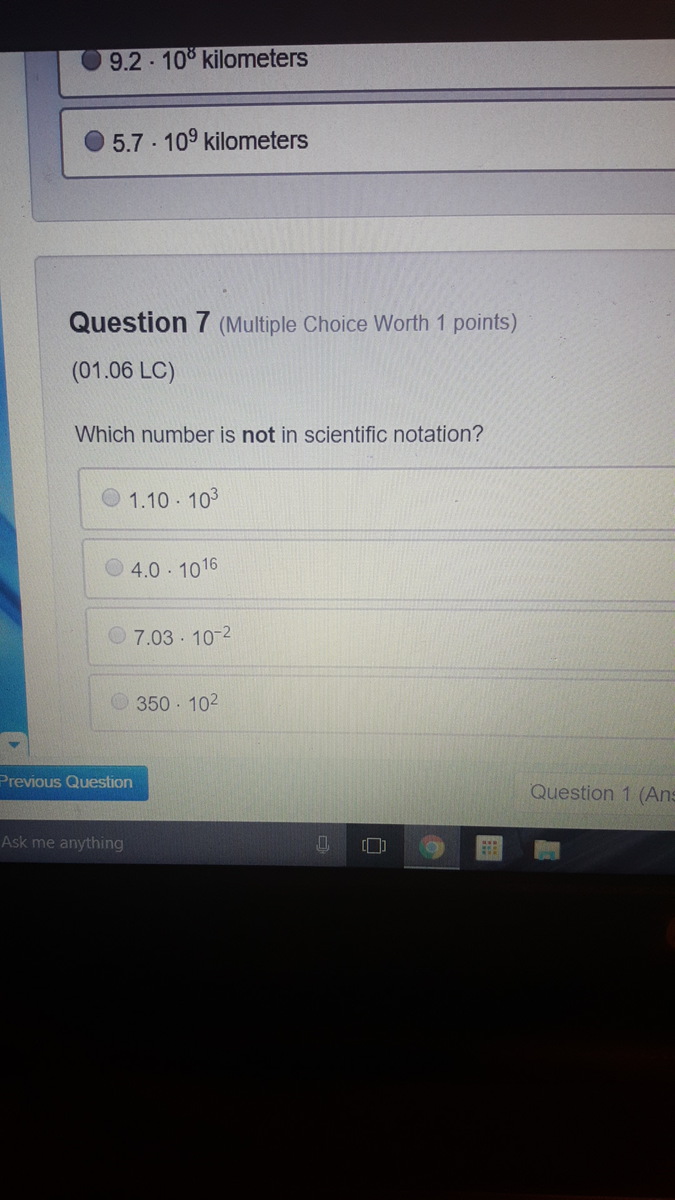Screen dimensions: 675x1200
Task: Open File Explorer from the taskbar
Action: [x=546, y=849]
